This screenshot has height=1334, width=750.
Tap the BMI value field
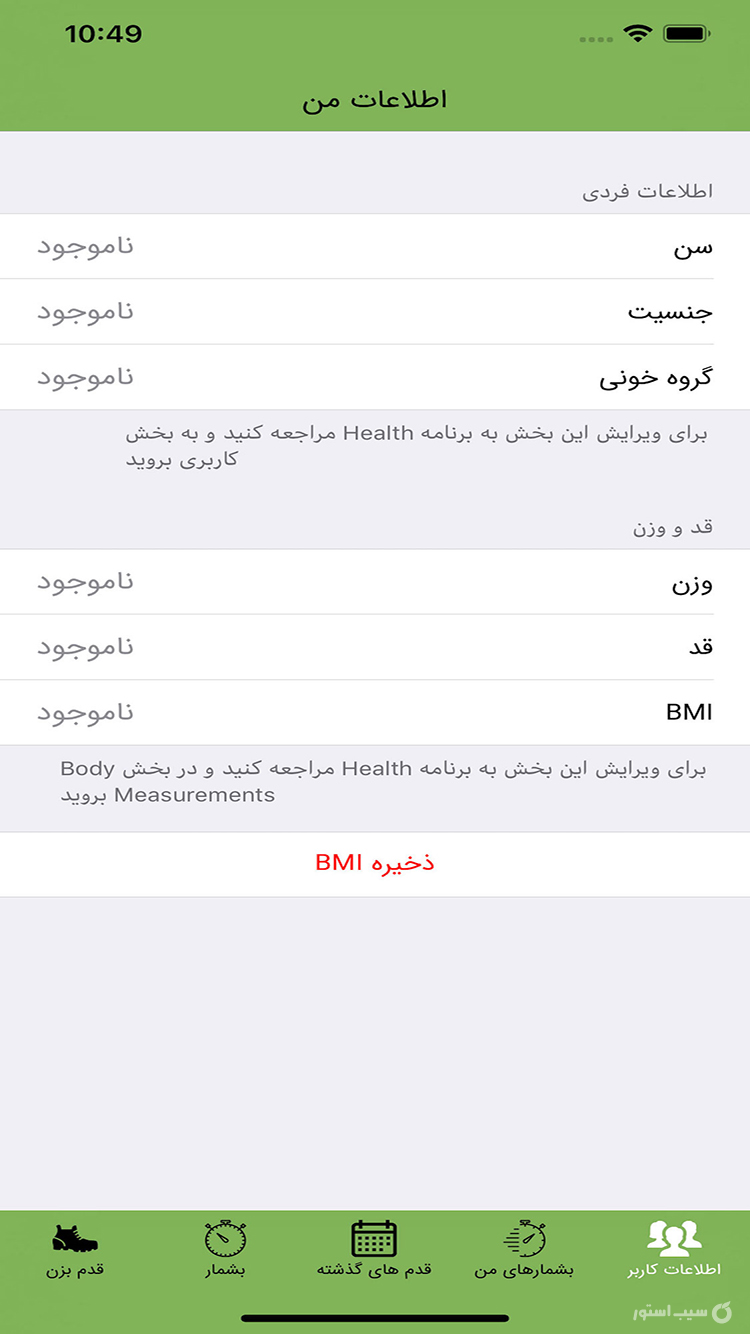pos(375,713)
